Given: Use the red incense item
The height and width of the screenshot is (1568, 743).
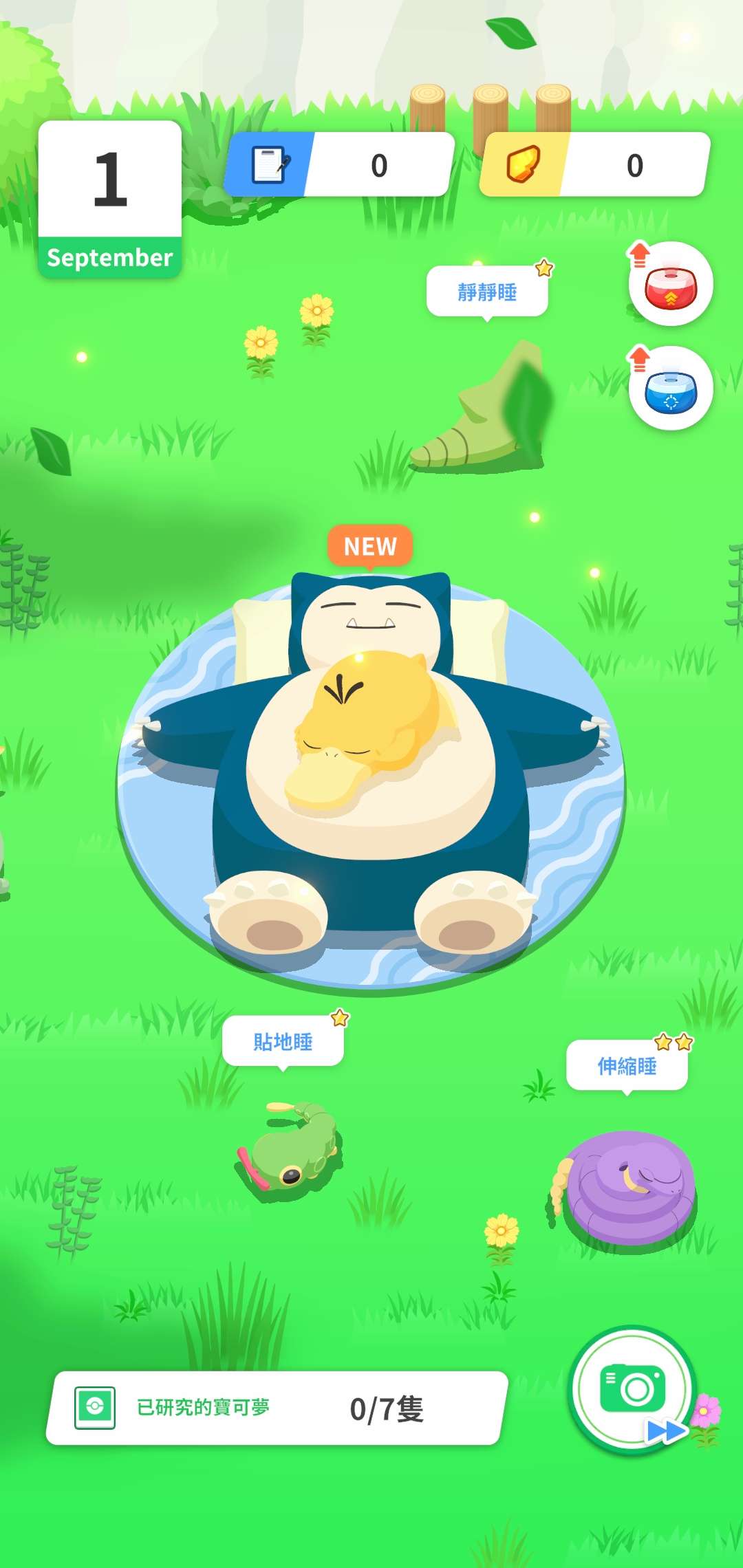Looking at the screenshot, I should pos(671,284).
